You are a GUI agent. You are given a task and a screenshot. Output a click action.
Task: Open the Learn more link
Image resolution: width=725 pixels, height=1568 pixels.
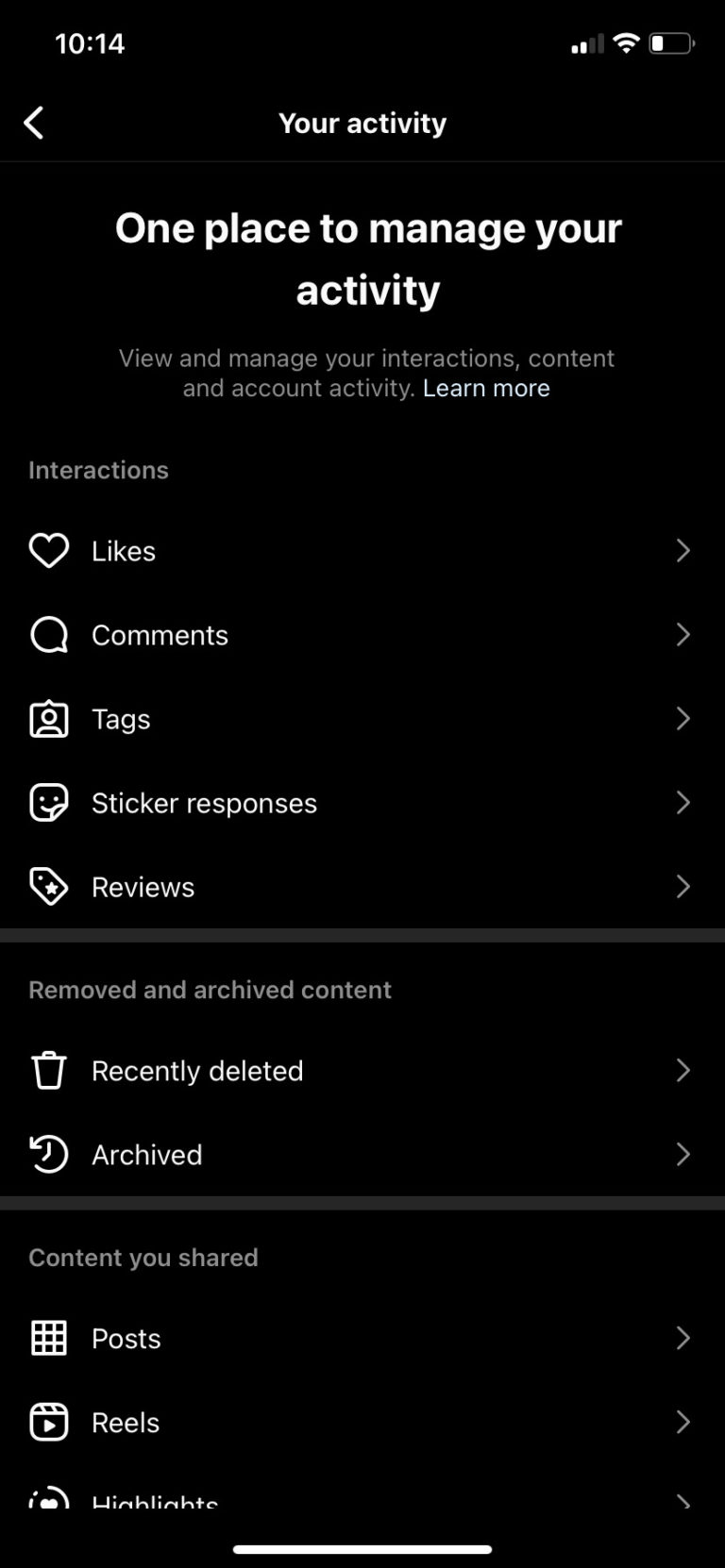[x=487, y=388]
